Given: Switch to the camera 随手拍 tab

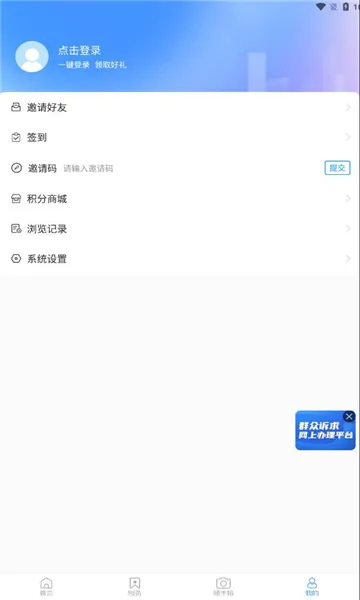Looking at the screenshot, I should click(x=223, y=586).
